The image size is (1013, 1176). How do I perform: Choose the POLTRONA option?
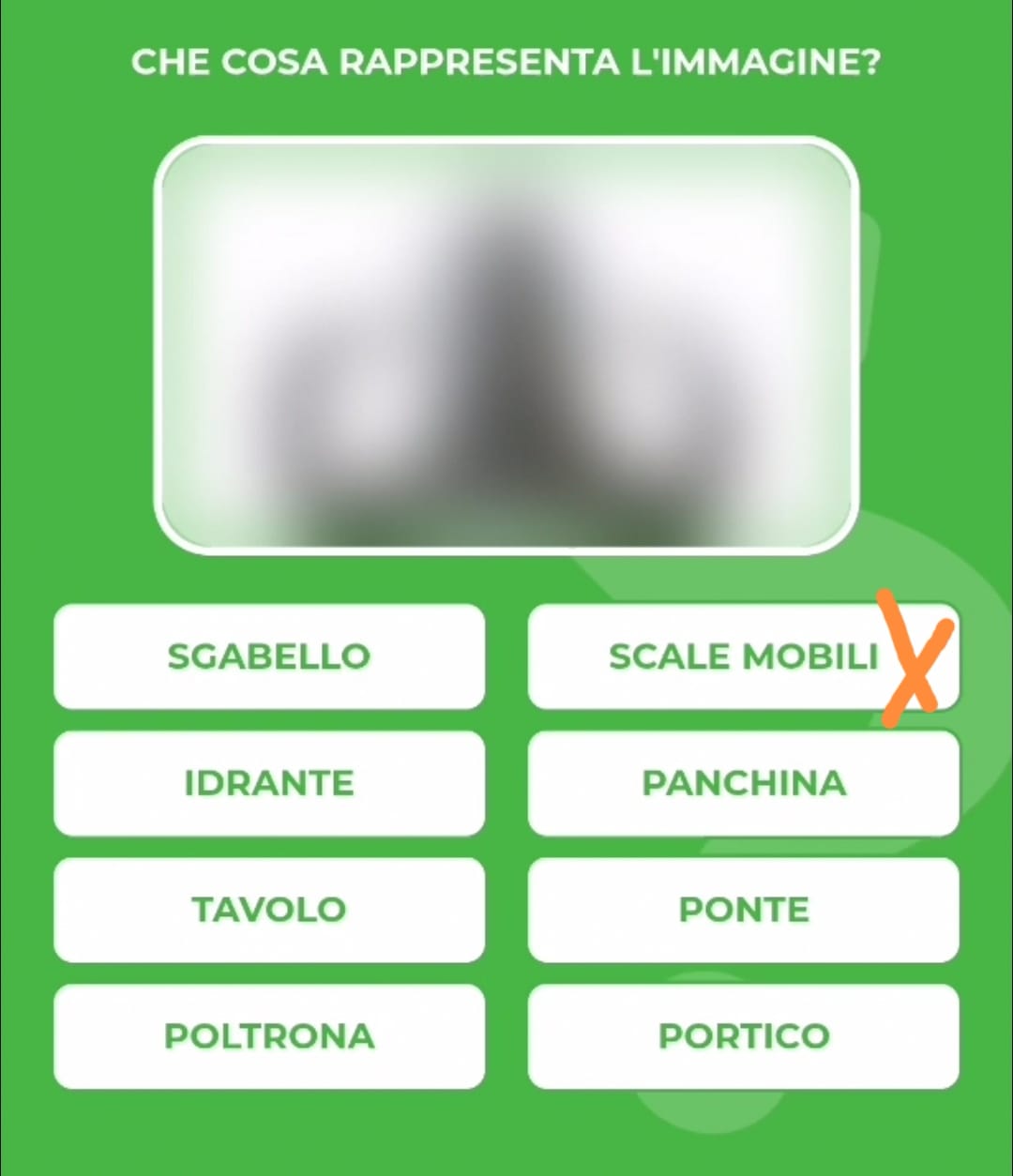coord(269,1036)
